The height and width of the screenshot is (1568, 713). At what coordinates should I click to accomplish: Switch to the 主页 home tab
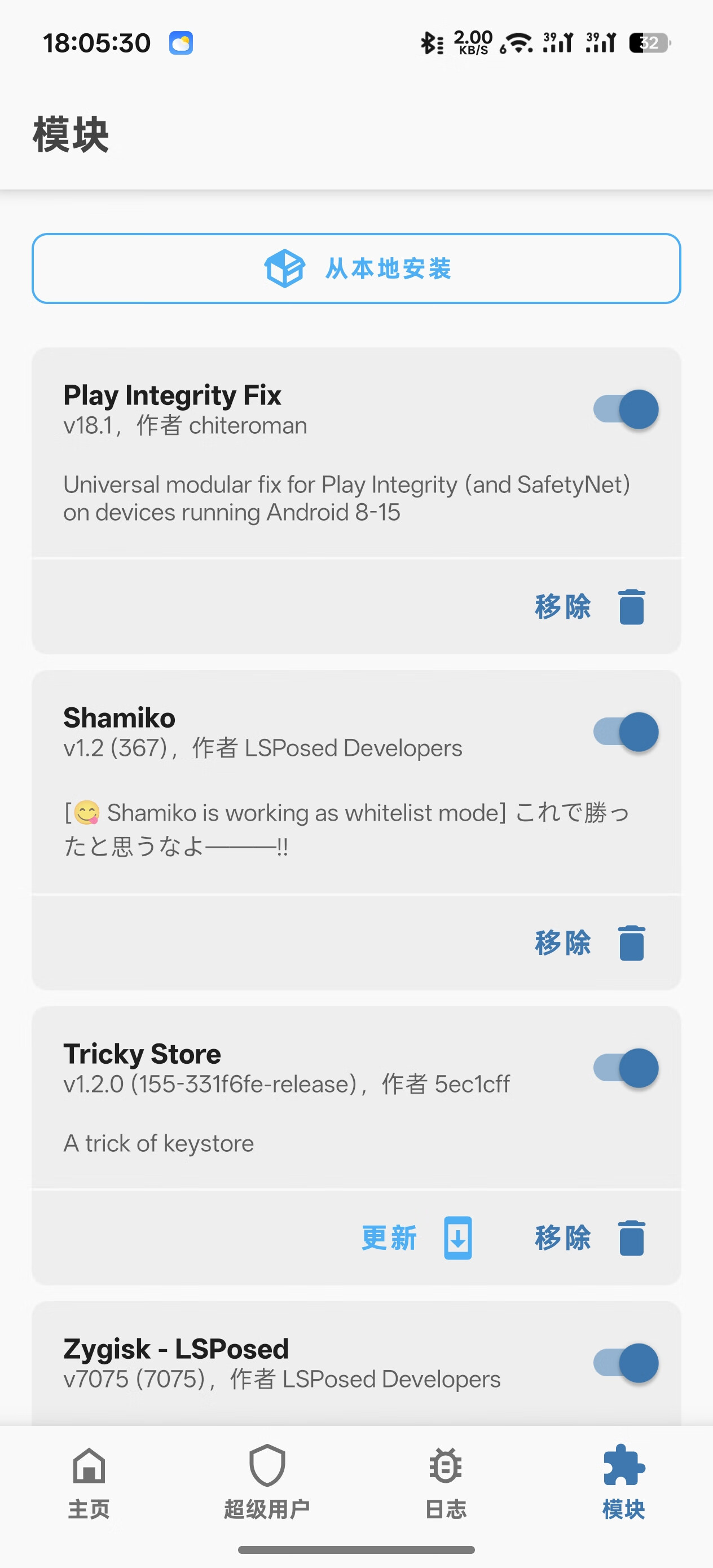click(89, 1482)
